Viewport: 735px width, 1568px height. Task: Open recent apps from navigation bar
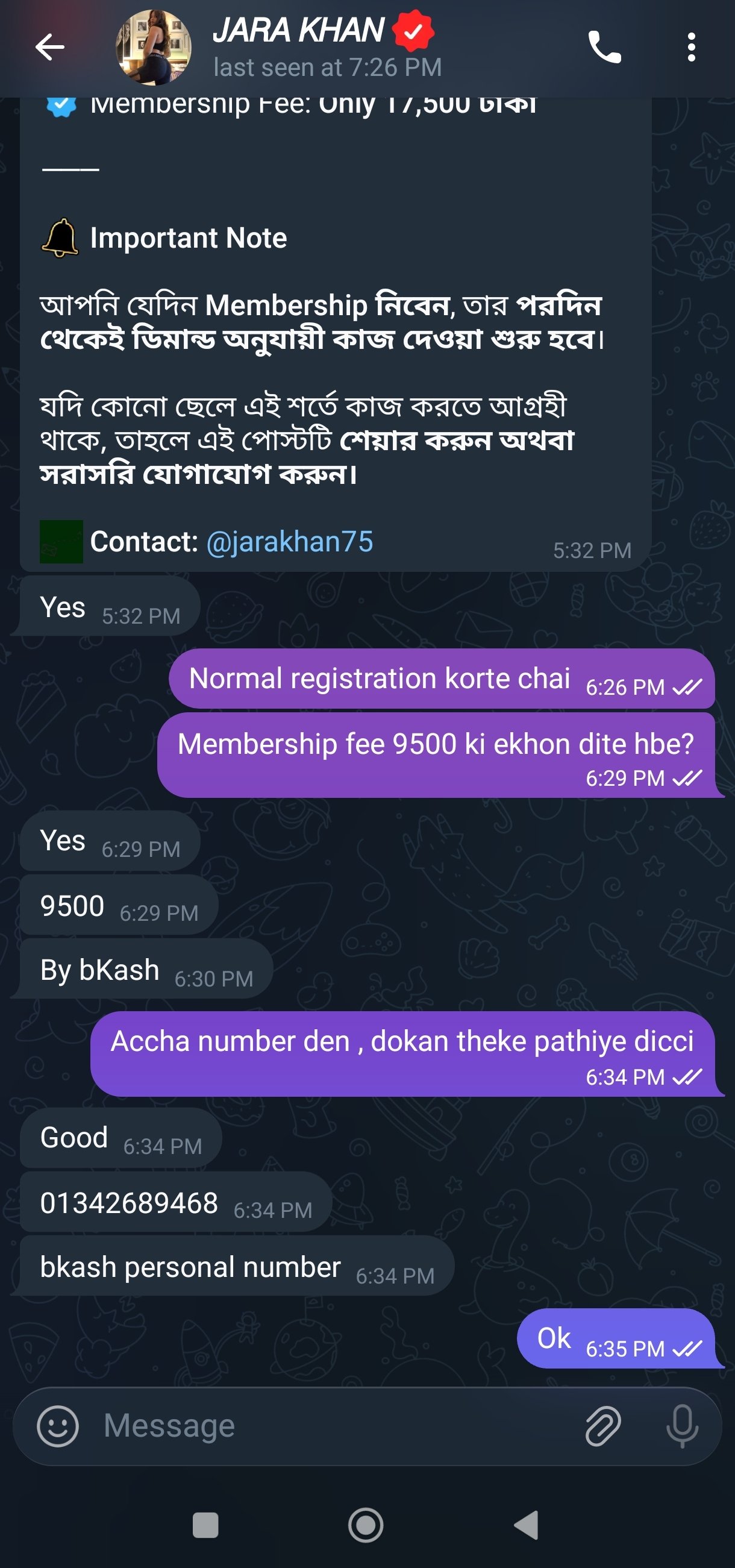point(205,1525)
